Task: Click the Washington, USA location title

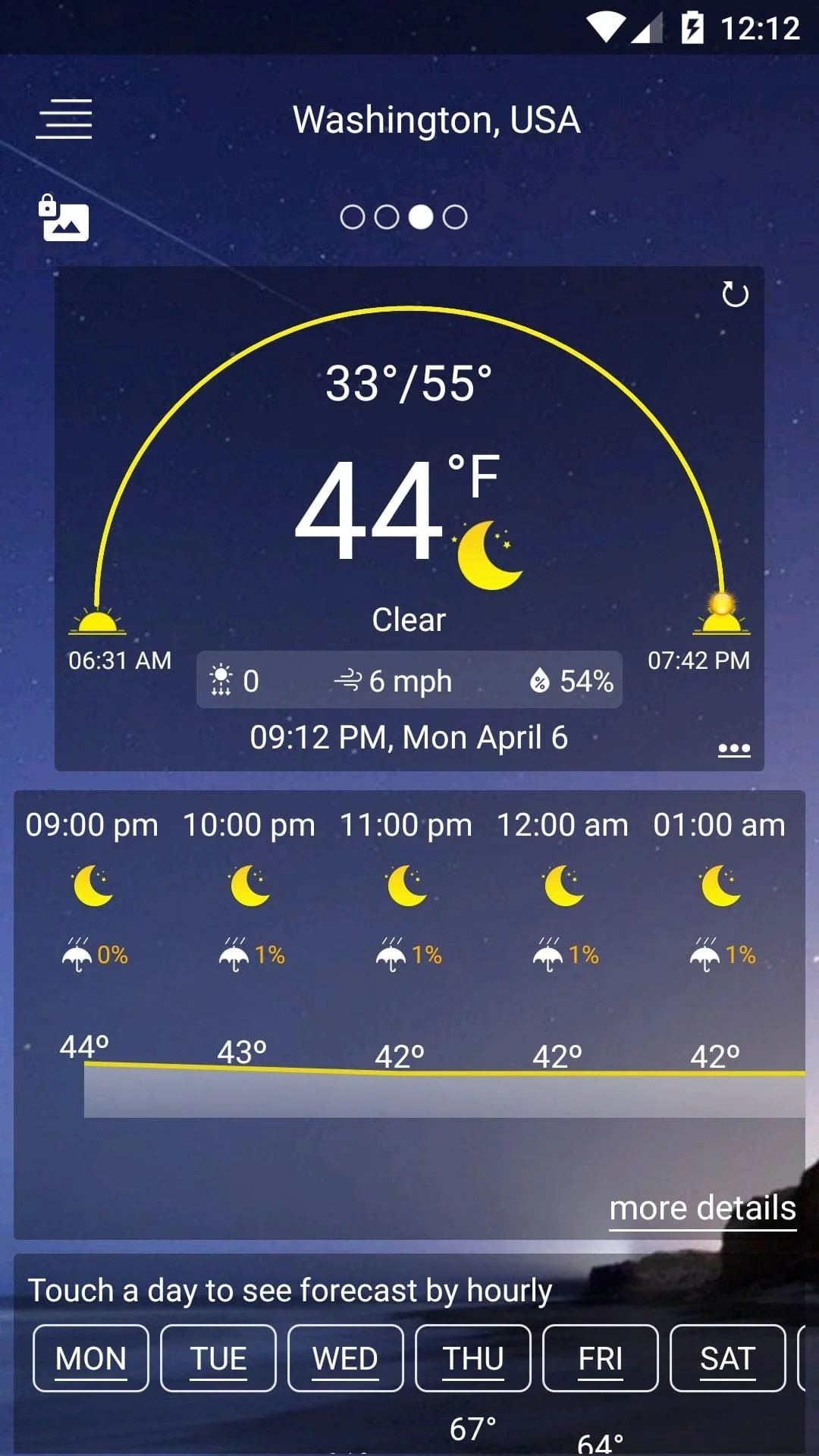Action: coord(437,120)
